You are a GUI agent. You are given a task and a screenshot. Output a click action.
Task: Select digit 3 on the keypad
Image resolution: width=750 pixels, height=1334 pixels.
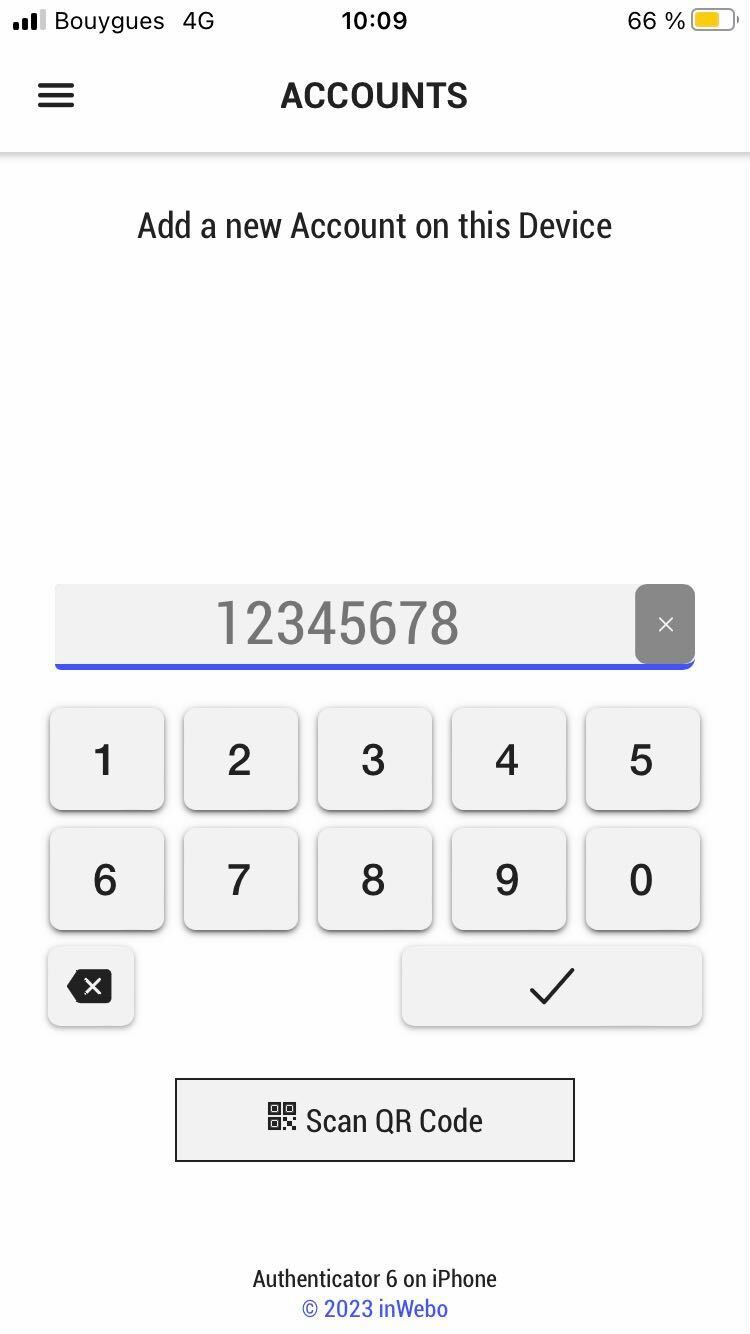(x=374, y=759)
